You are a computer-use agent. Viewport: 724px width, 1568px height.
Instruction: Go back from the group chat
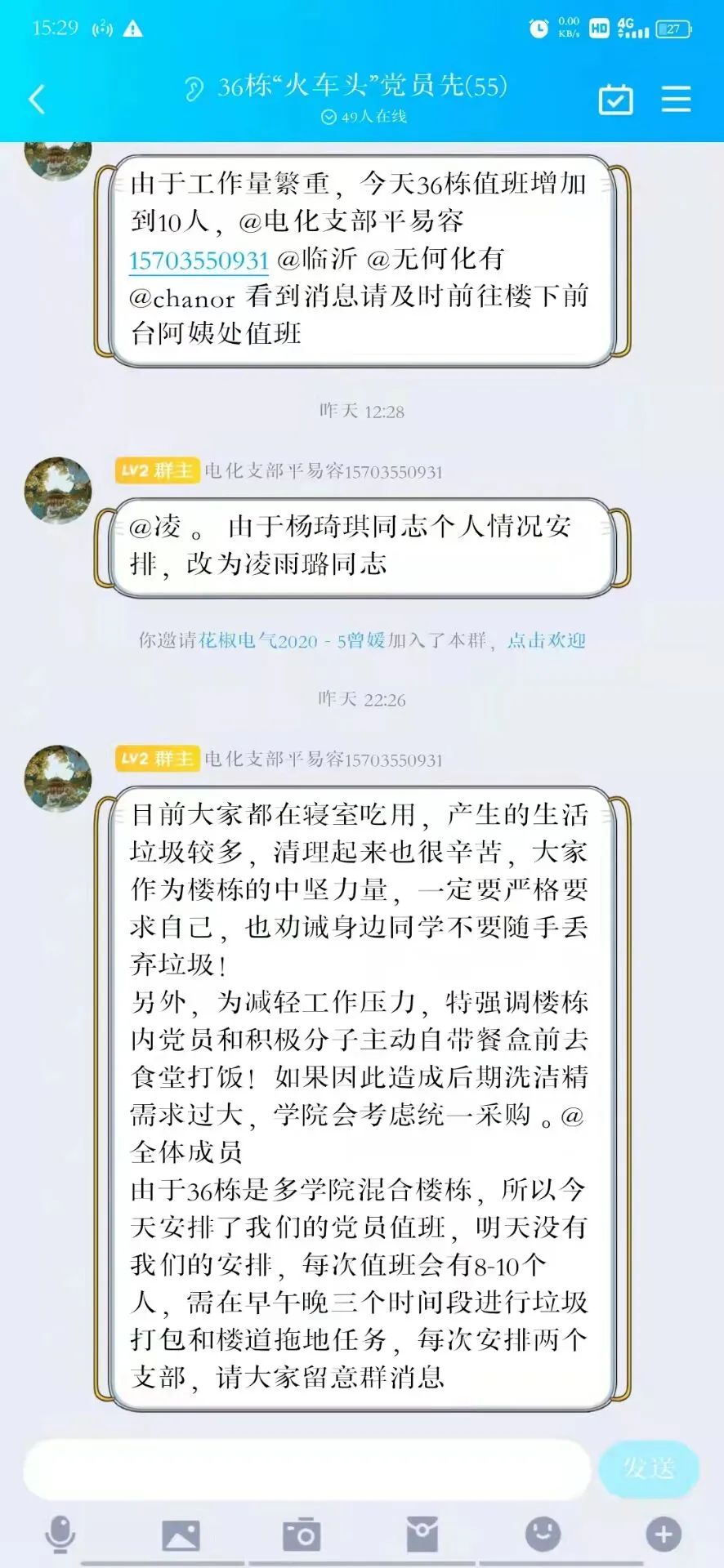click(x=37, y=100)
